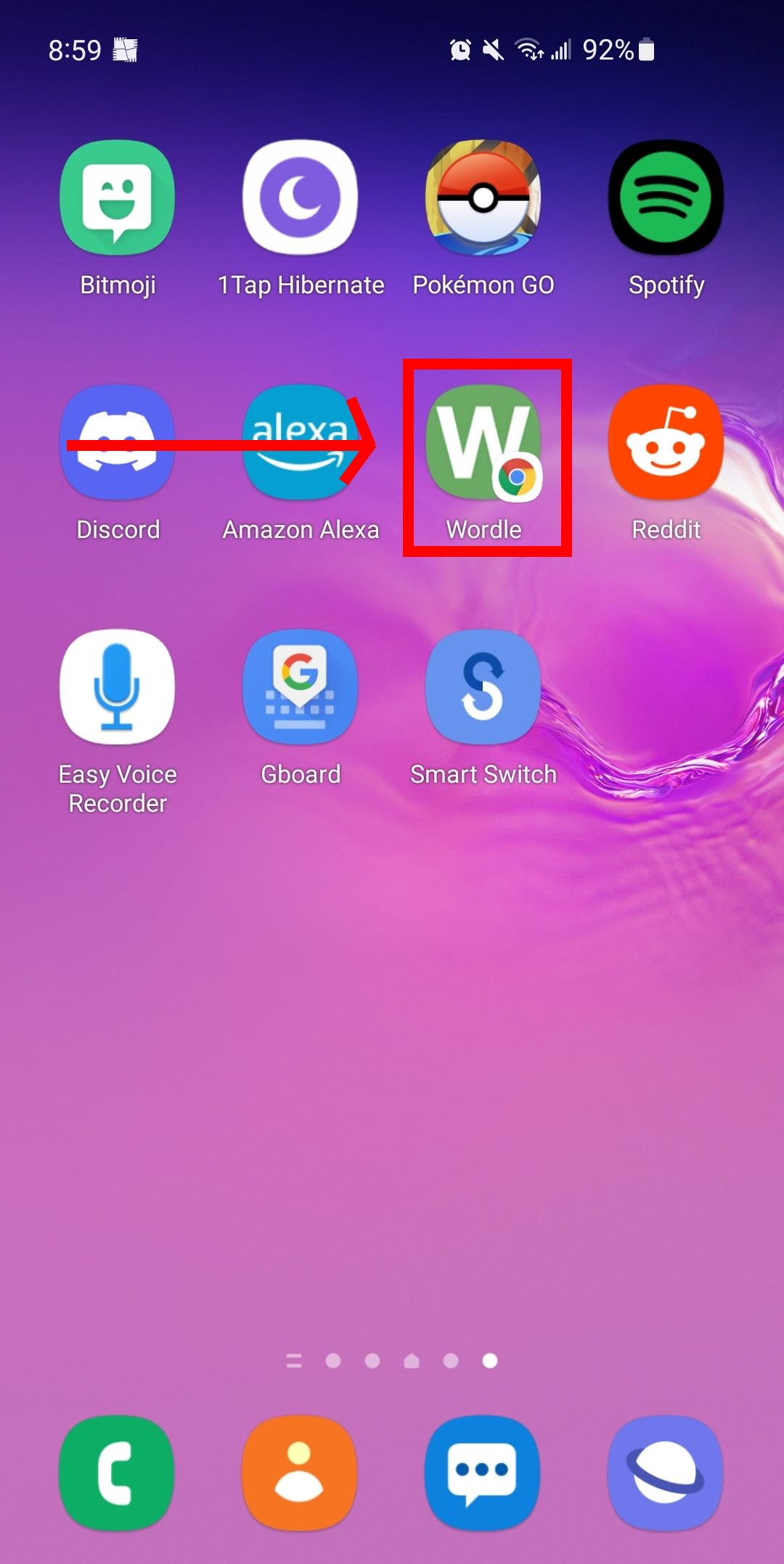Jump to the home page indicator
The image size is (784, 1564).
412,1361
